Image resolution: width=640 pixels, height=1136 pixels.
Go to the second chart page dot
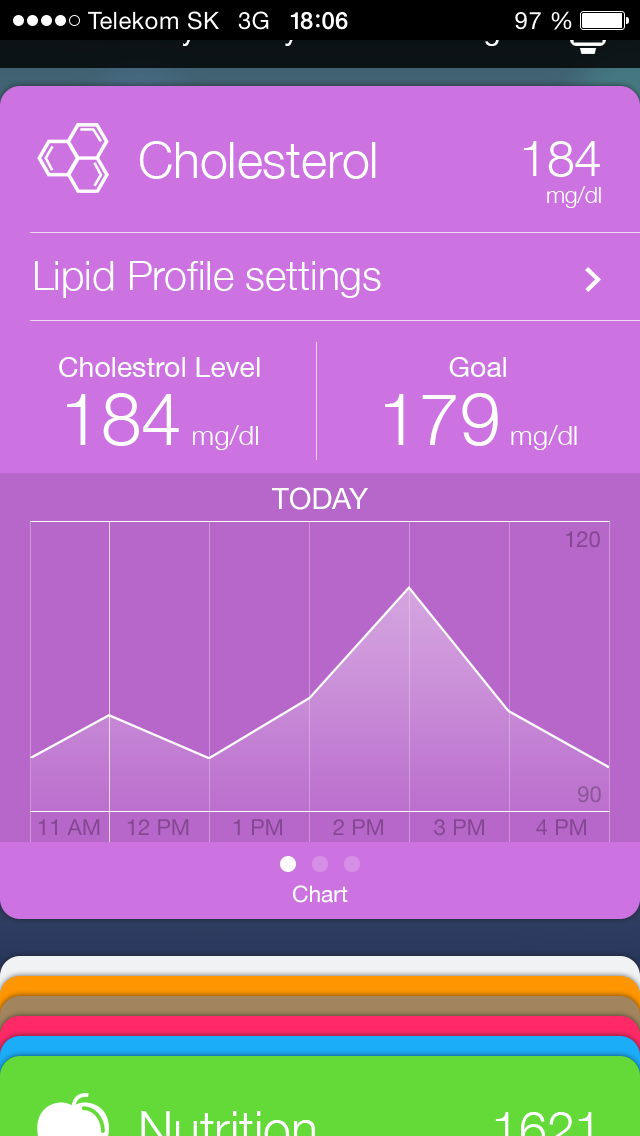pyautogui.click(x=320, y=864)
